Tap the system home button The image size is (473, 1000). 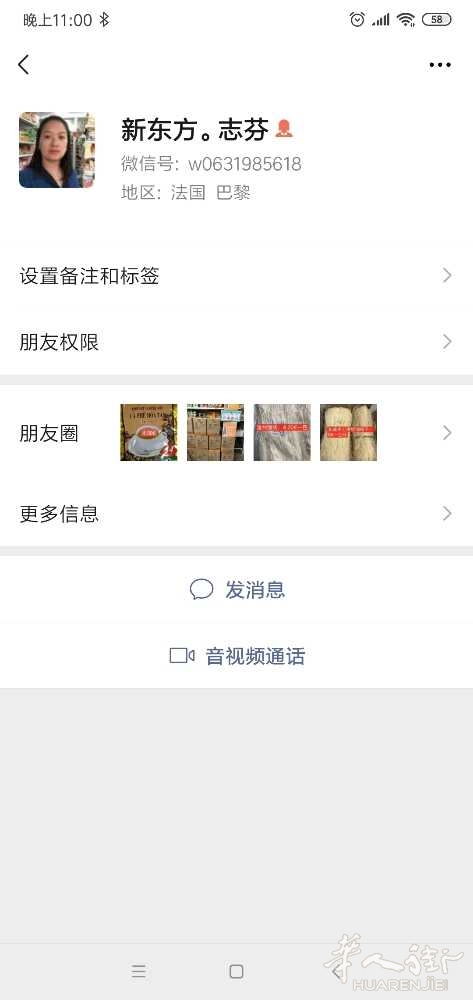pos(236,971)
